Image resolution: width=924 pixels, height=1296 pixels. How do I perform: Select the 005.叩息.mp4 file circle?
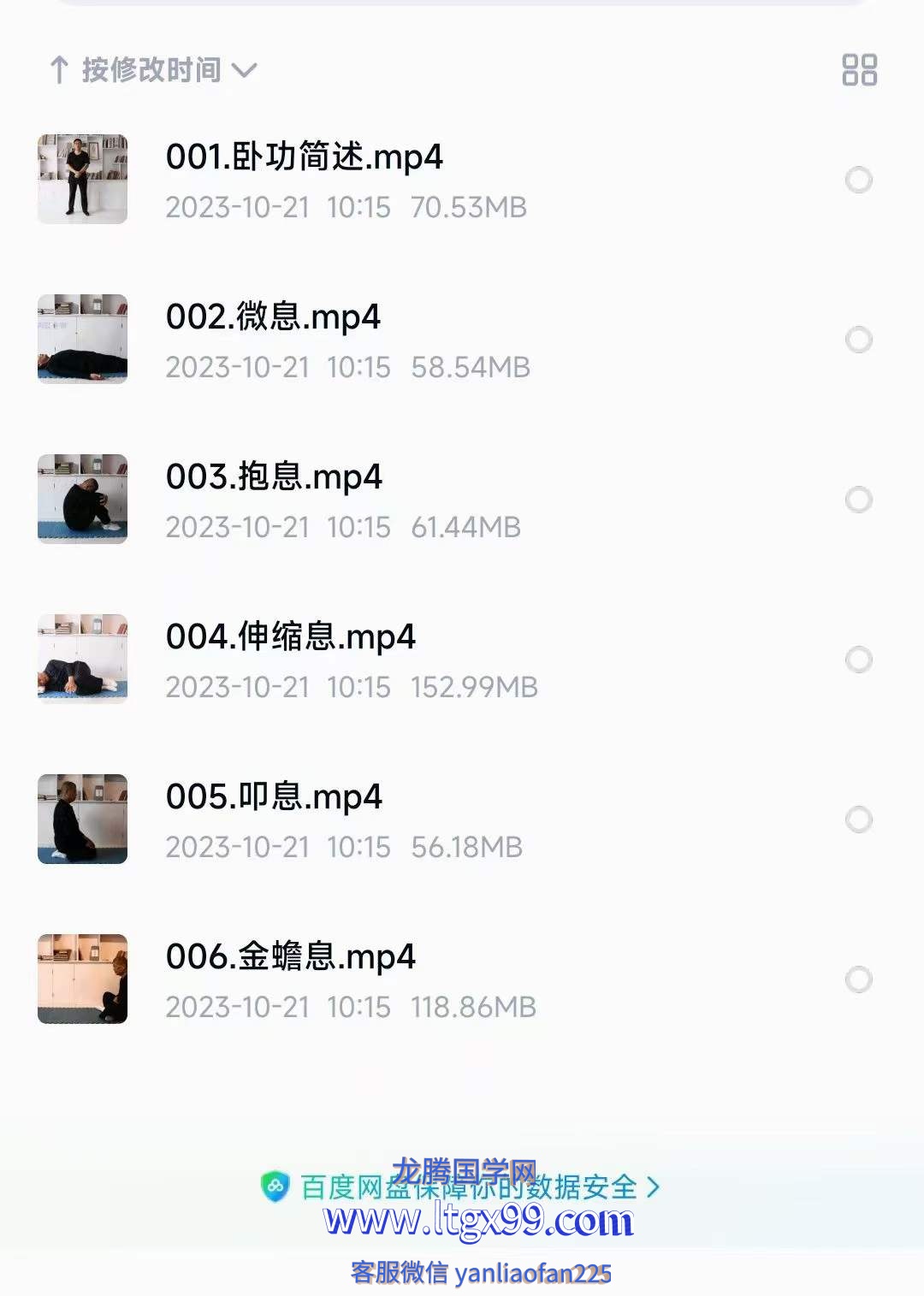point(858,820)
